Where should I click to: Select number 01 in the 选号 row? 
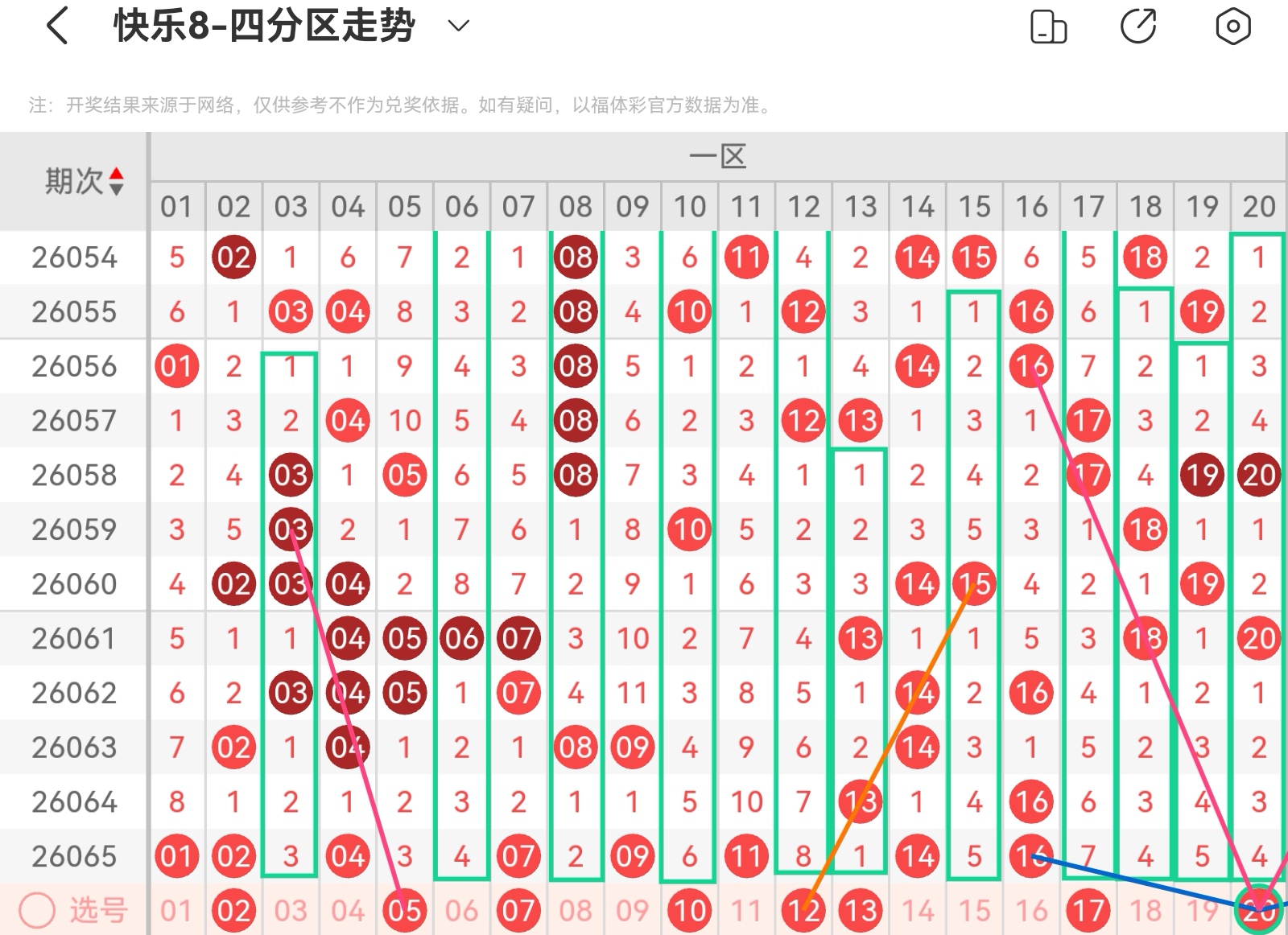tap(176, 911)
